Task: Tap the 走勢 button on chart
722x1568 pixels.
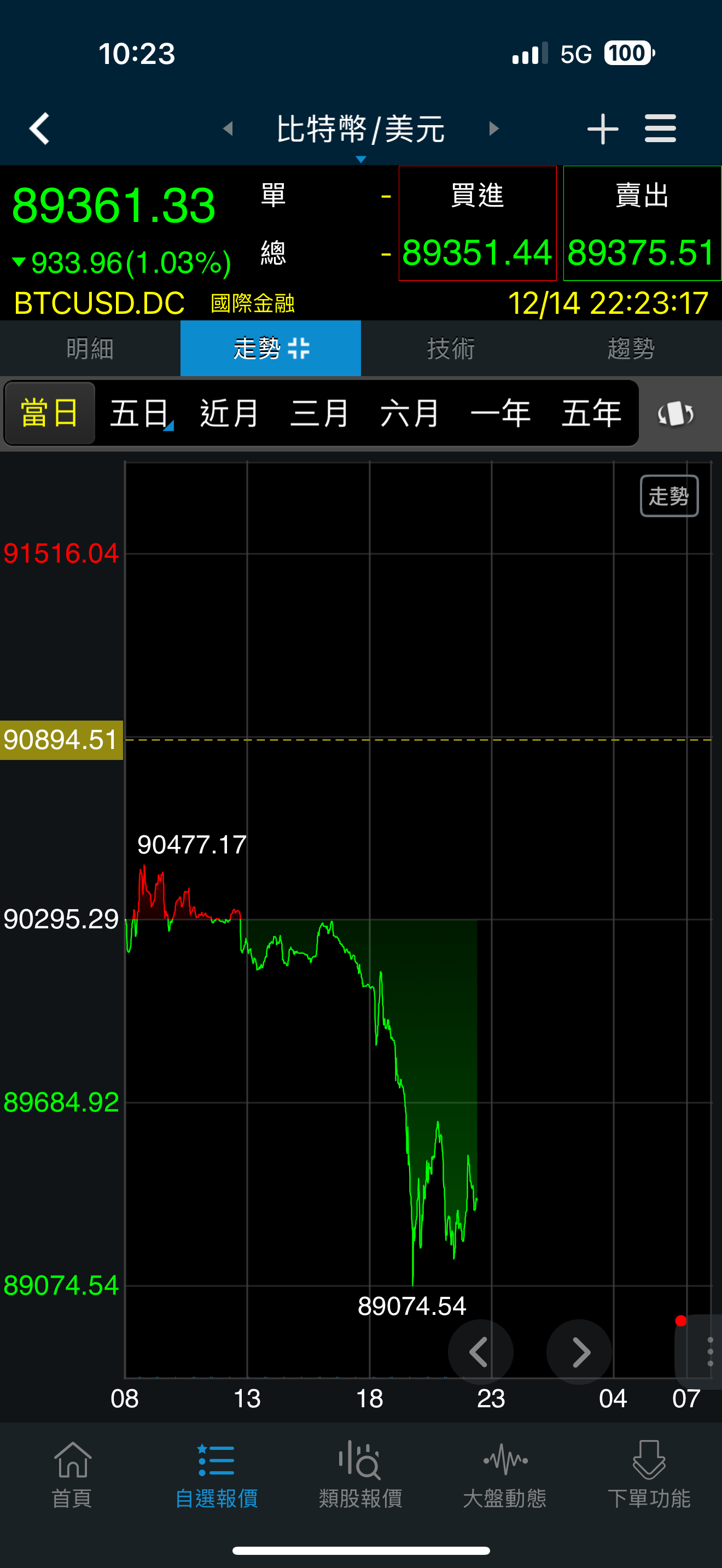Action: tap(669, 496)
